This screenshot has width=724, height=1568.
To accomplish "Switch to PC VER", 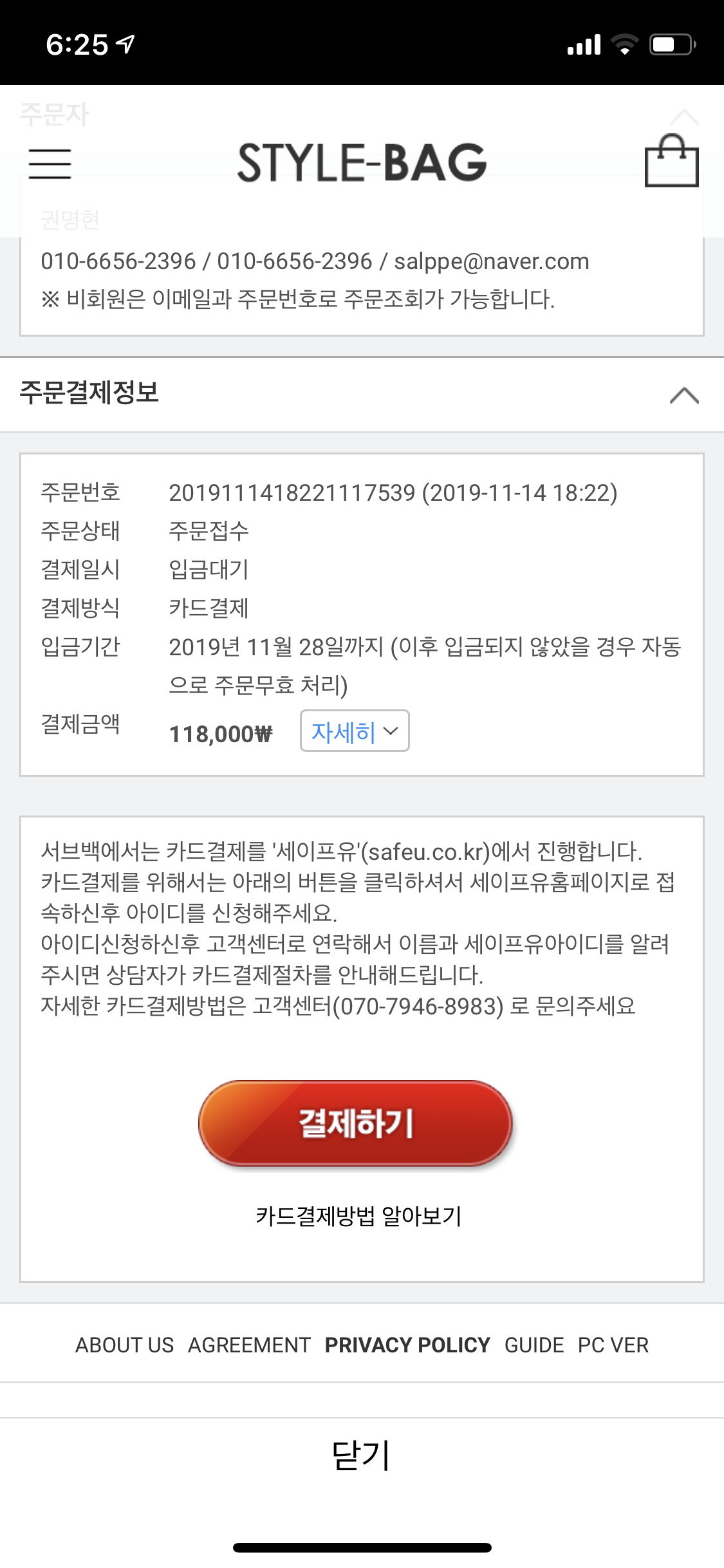I will tap(613, 1345).
